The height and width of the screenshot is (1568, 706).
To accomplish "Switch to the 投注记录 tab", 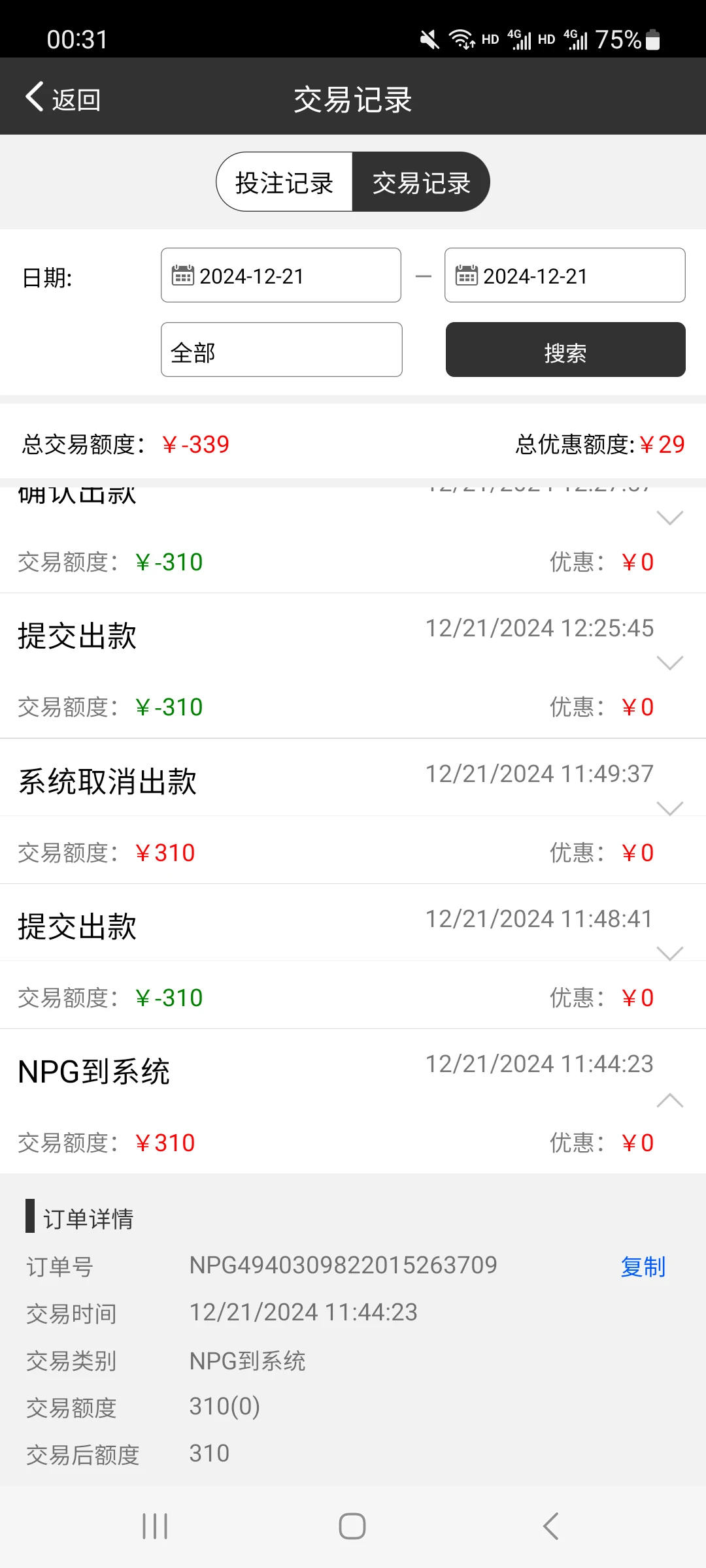I will (286, 182).
